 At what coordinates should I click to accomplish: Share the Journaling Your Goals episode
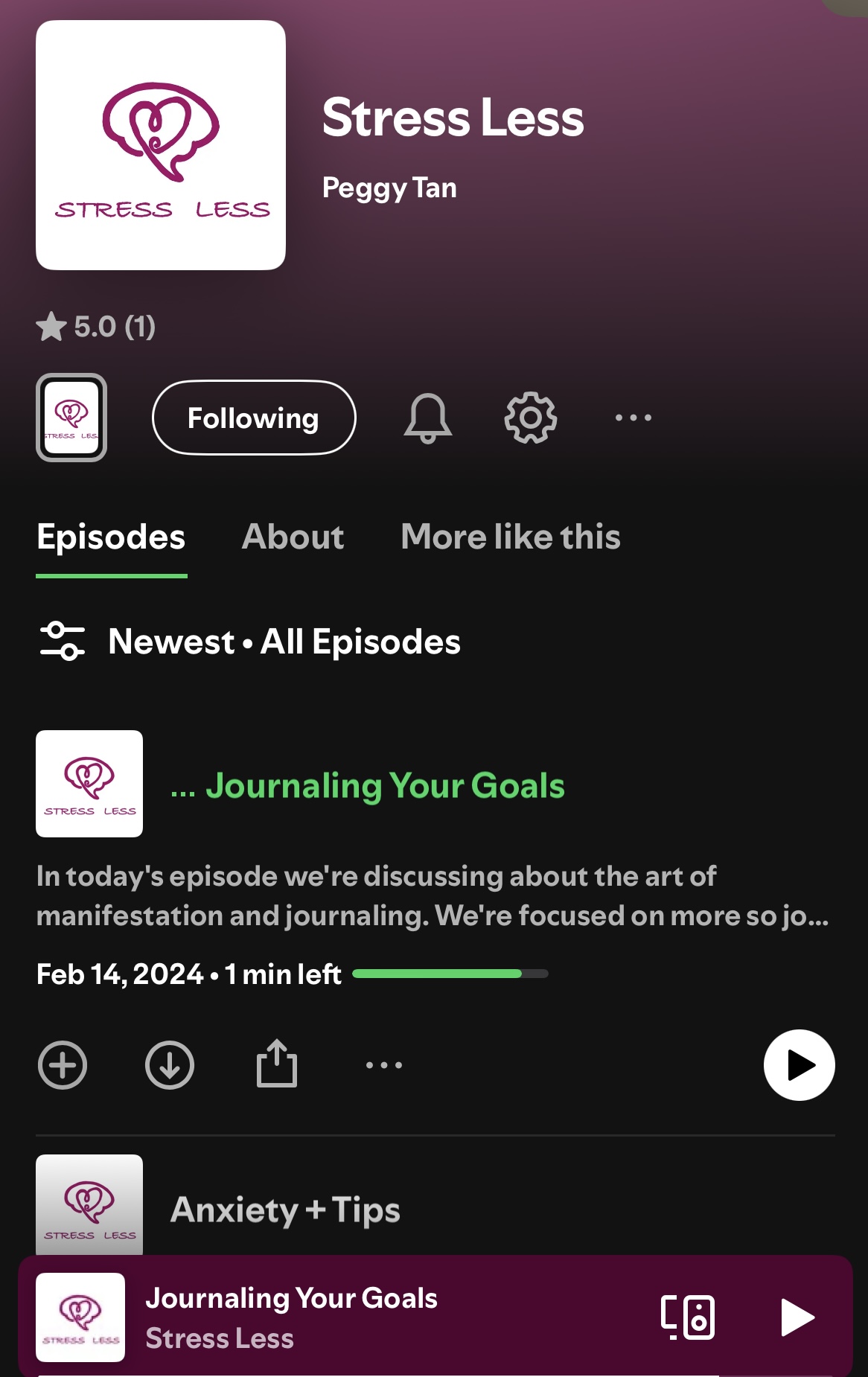pyautogui.click(x=277, y=1064)
